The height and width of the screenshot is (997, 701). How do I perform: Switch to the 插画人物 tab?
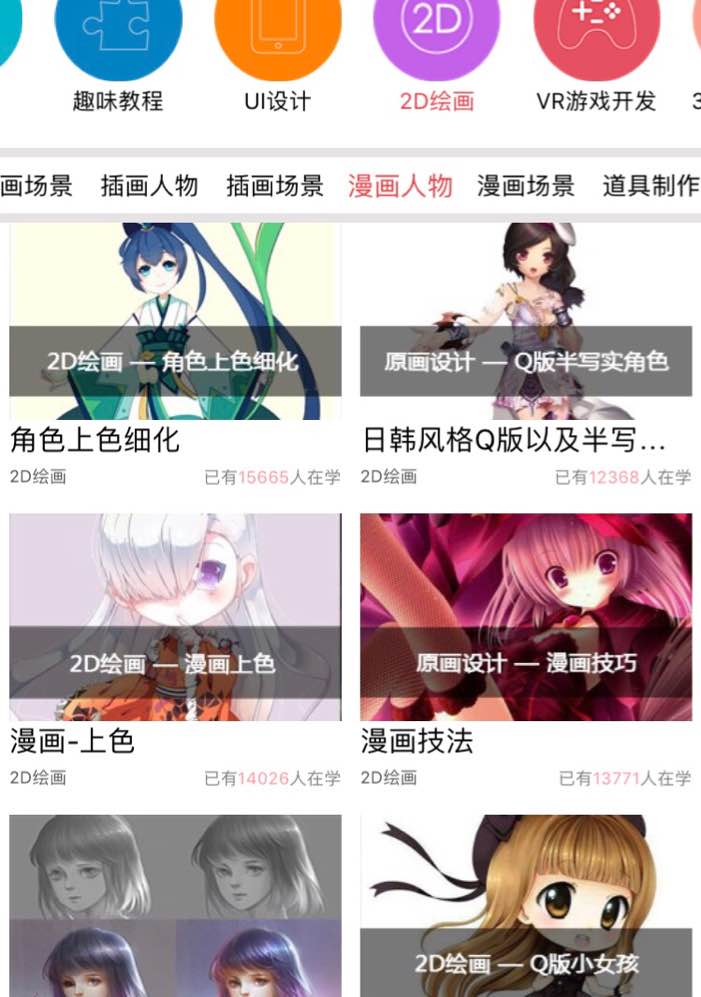coord(149,186)
